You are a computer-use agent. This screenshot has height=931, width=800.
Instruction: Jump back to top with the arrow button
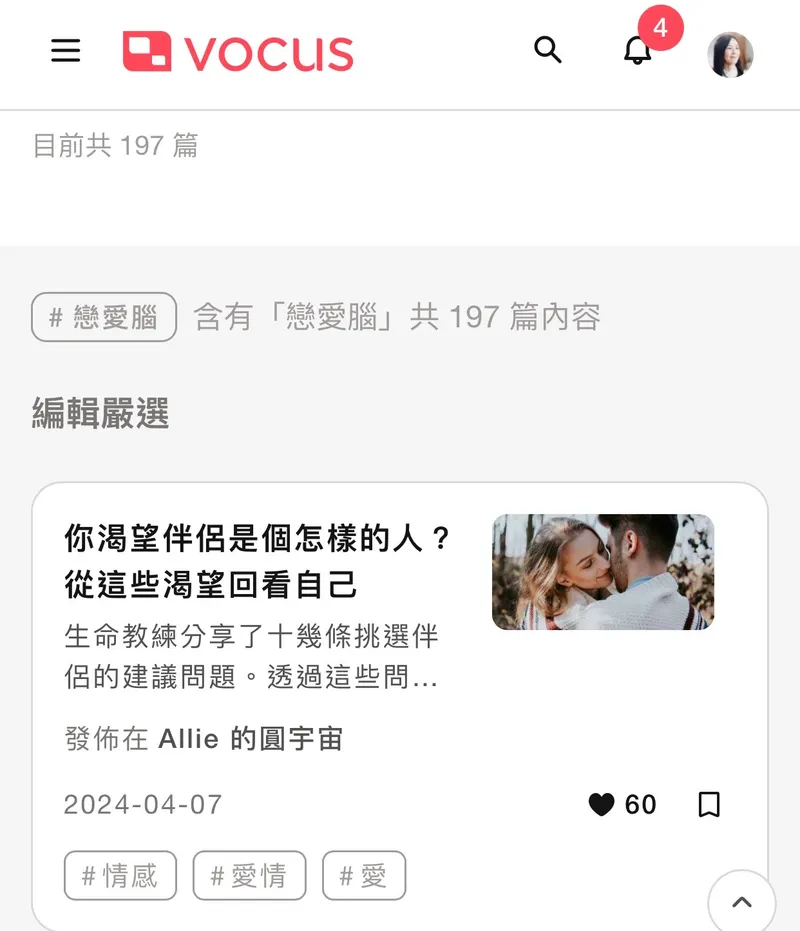pos(741,902)
